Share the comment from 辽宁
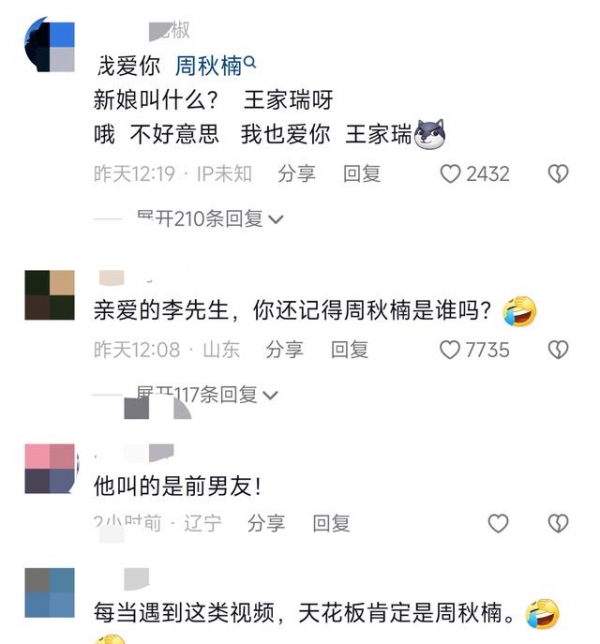 266,523
